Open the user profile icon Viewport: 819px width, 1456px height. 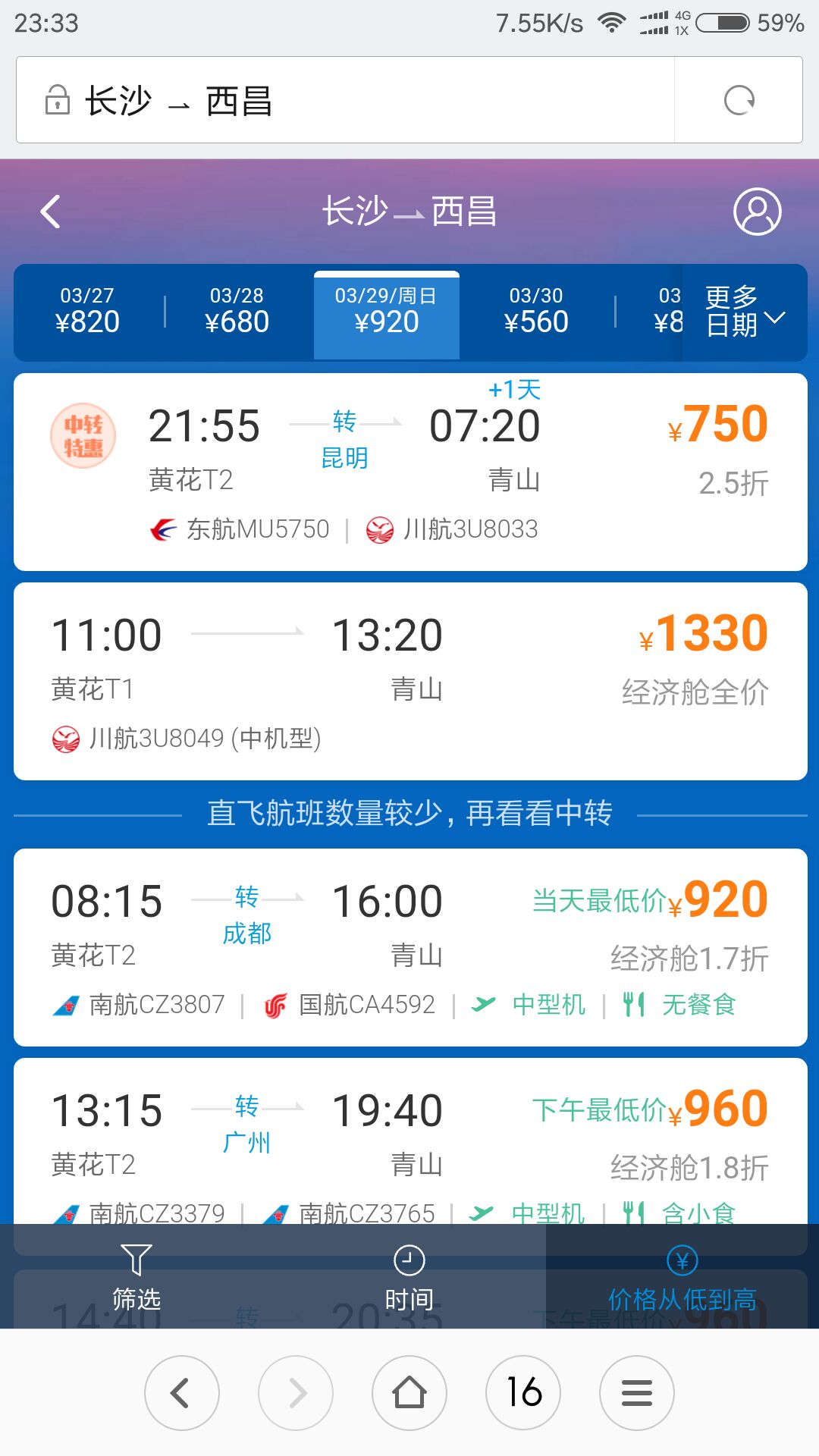(x=757, y=212)
